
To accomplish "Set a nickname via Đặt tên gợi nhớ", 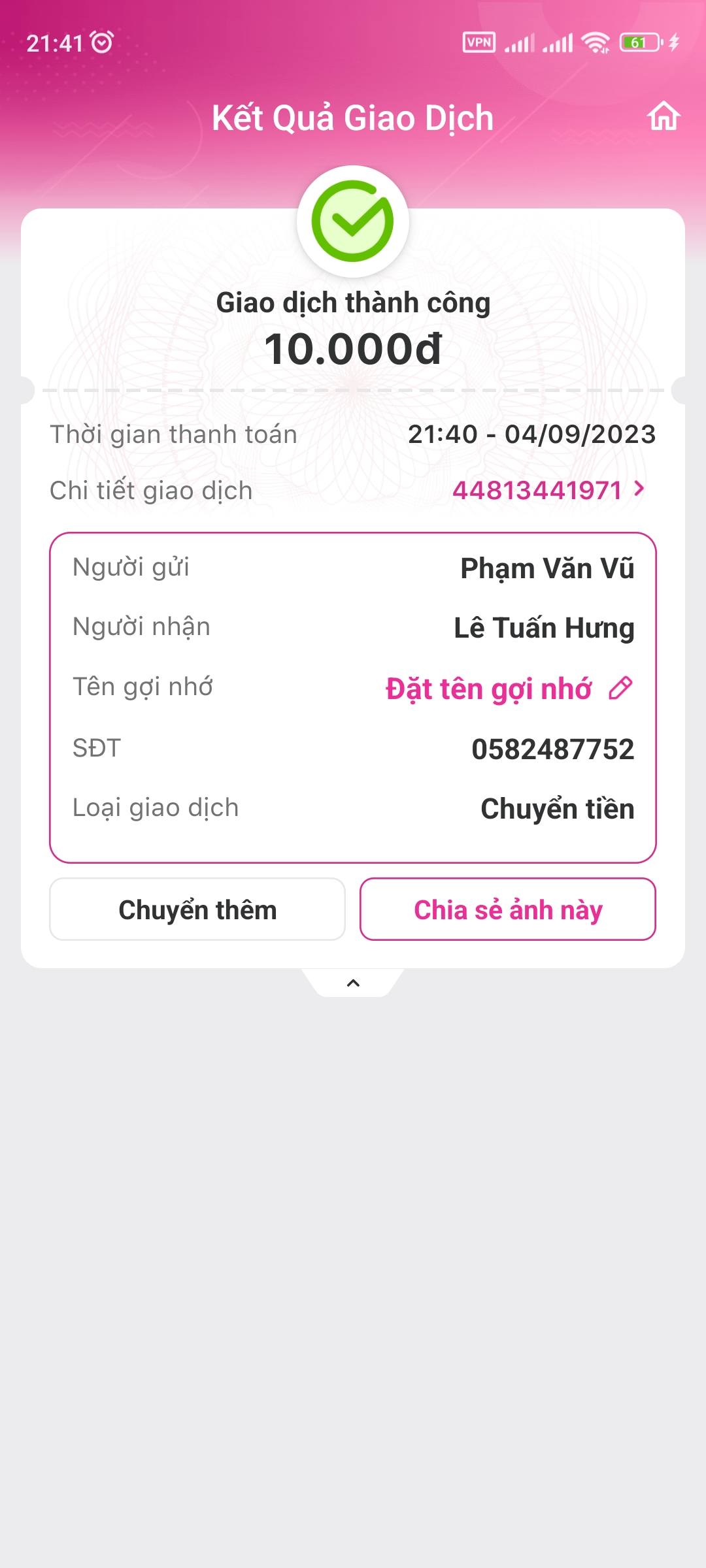I will click(509, 689).
